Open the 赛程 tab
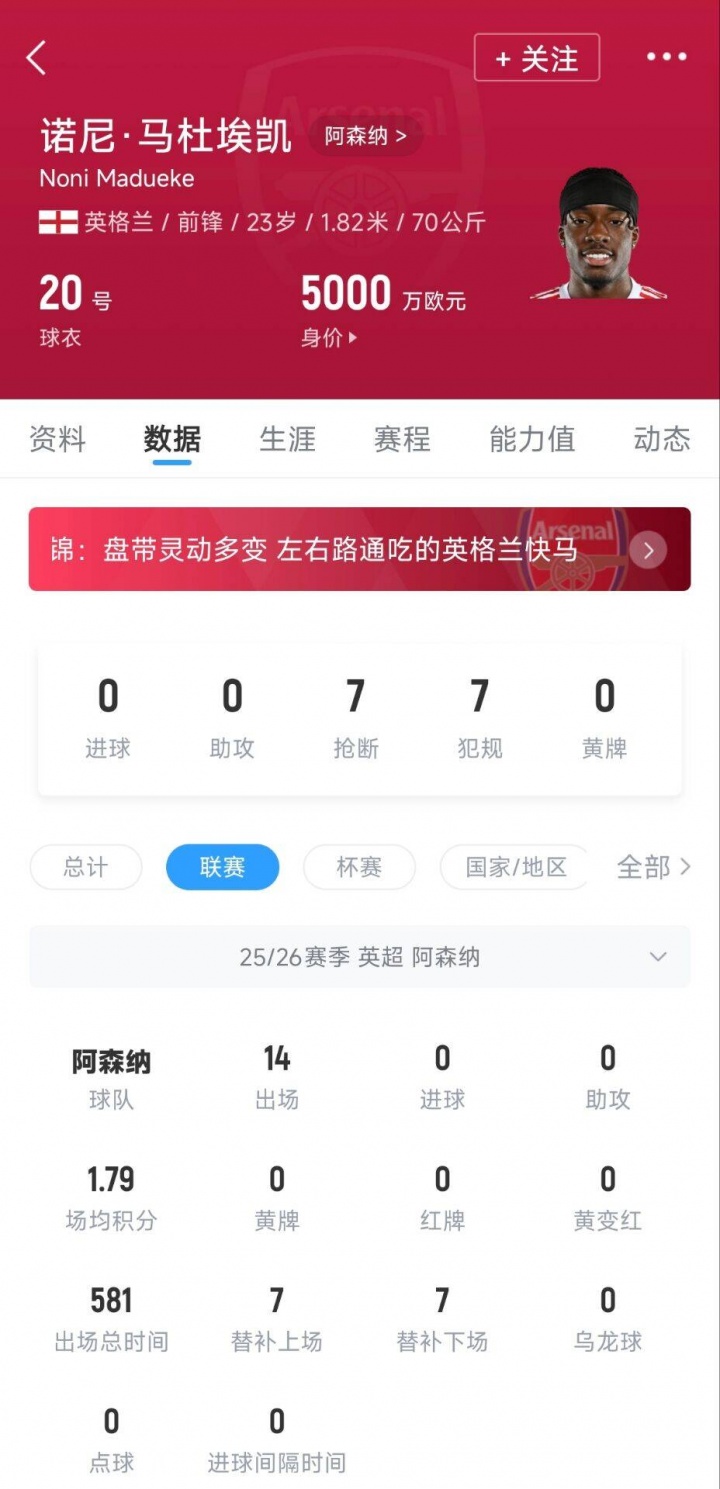 click(x=402, y=439)
